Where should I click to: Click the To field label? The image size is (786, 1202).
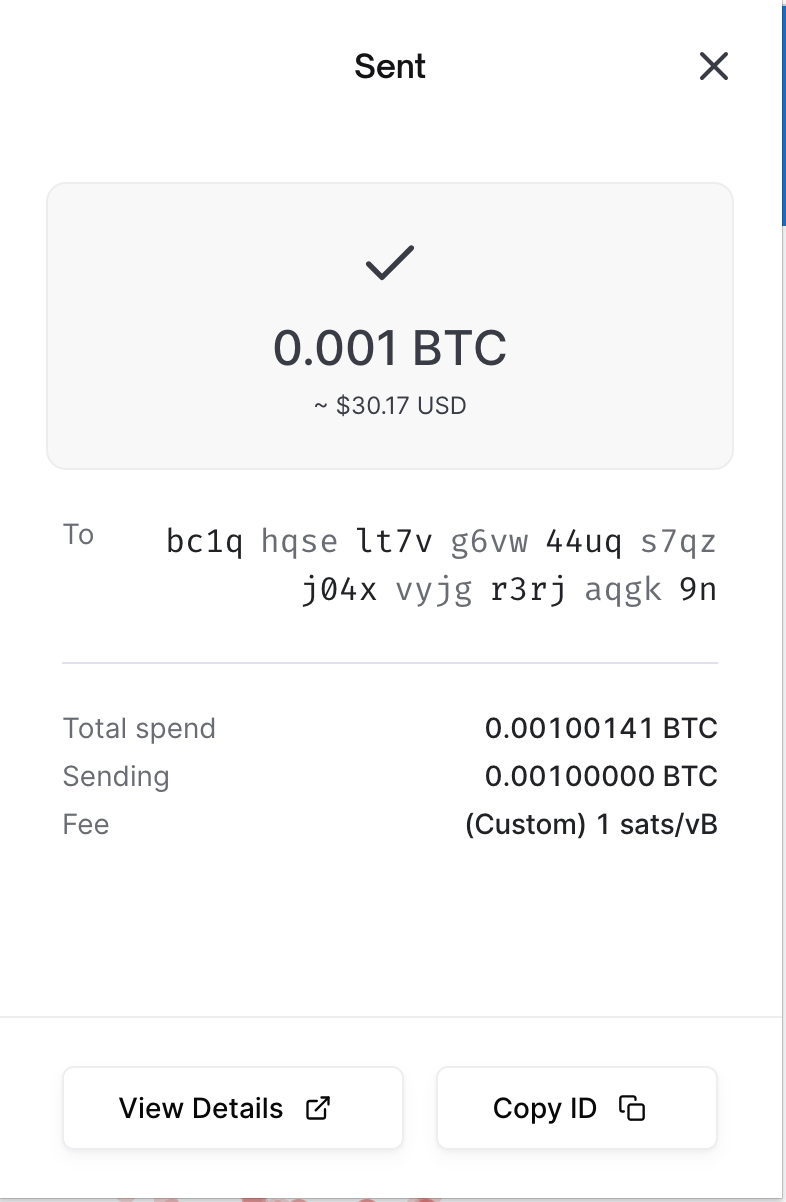(79, 533)
